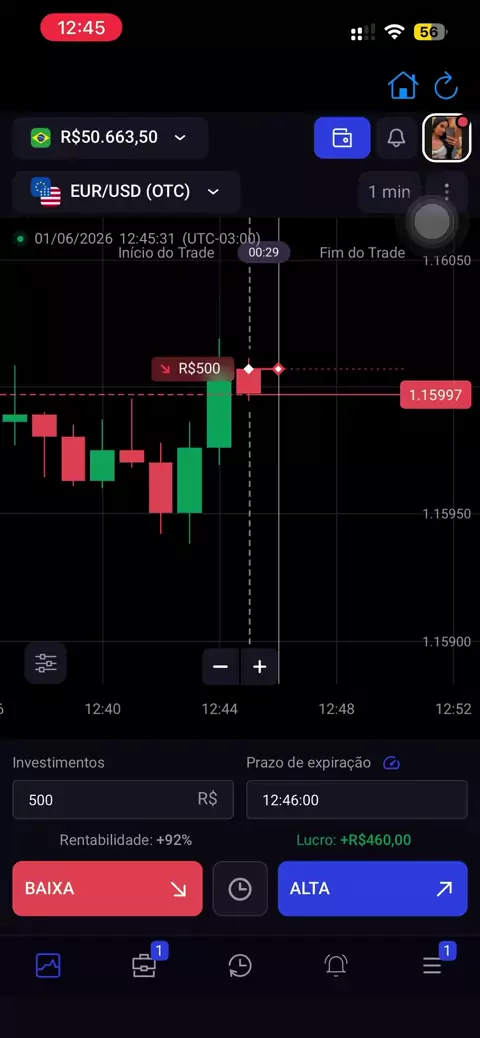Change the EUR/USD (OTC) asset
This screenshot has width=480, height=1038.
(x=126, y=191)
